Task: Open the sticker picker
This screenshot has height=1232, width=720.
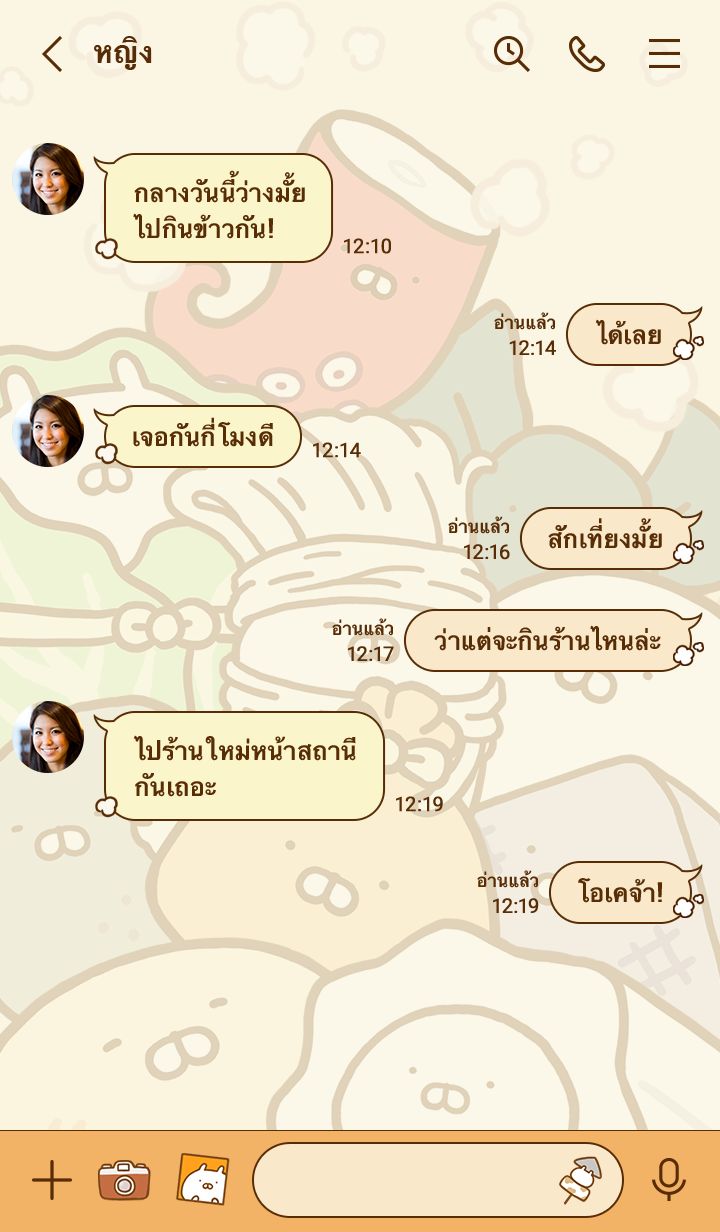Action: (581, 1181)
